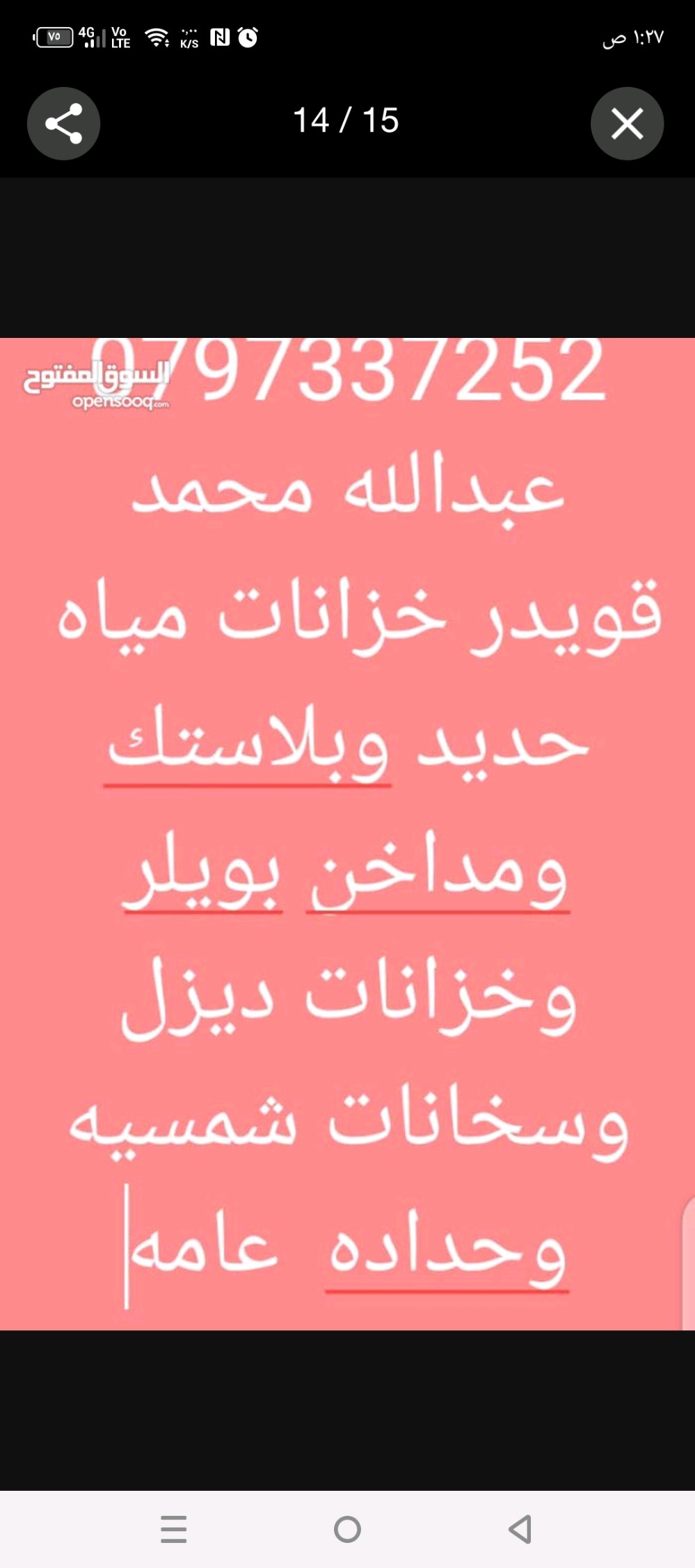Viewport: 695px width, 1568px height.
Task: Go back using the system back button
Action: click(520, 1528)
